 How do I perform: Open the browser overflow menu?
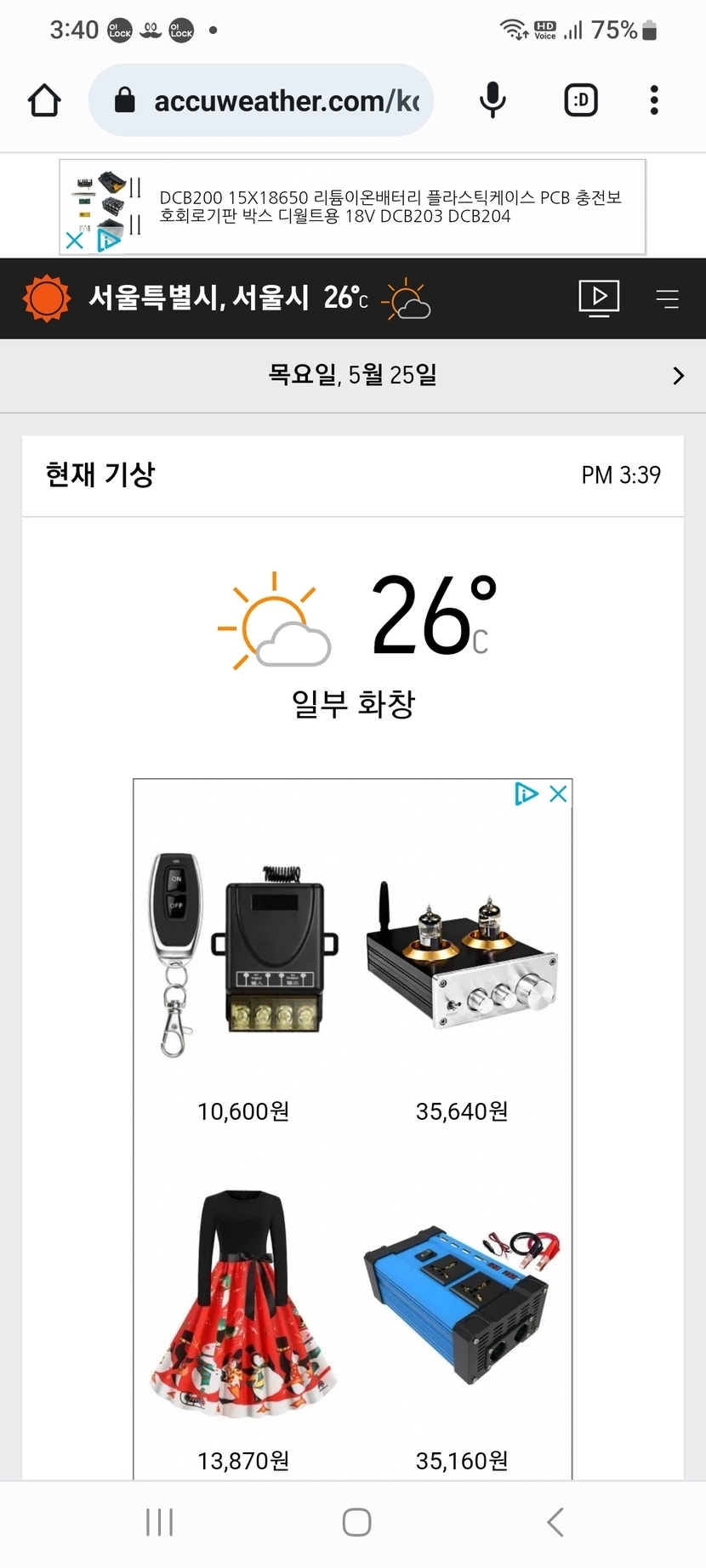(653, 100)
